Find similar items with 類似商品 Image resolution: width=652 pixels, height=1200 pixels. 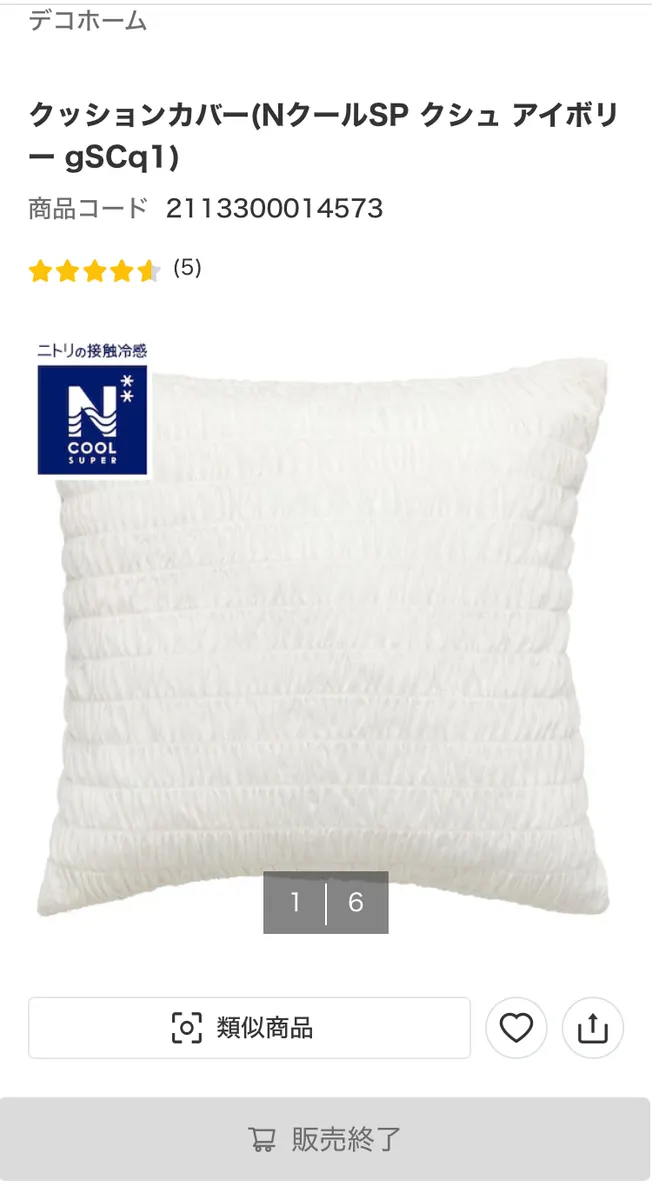point(249,1027)
